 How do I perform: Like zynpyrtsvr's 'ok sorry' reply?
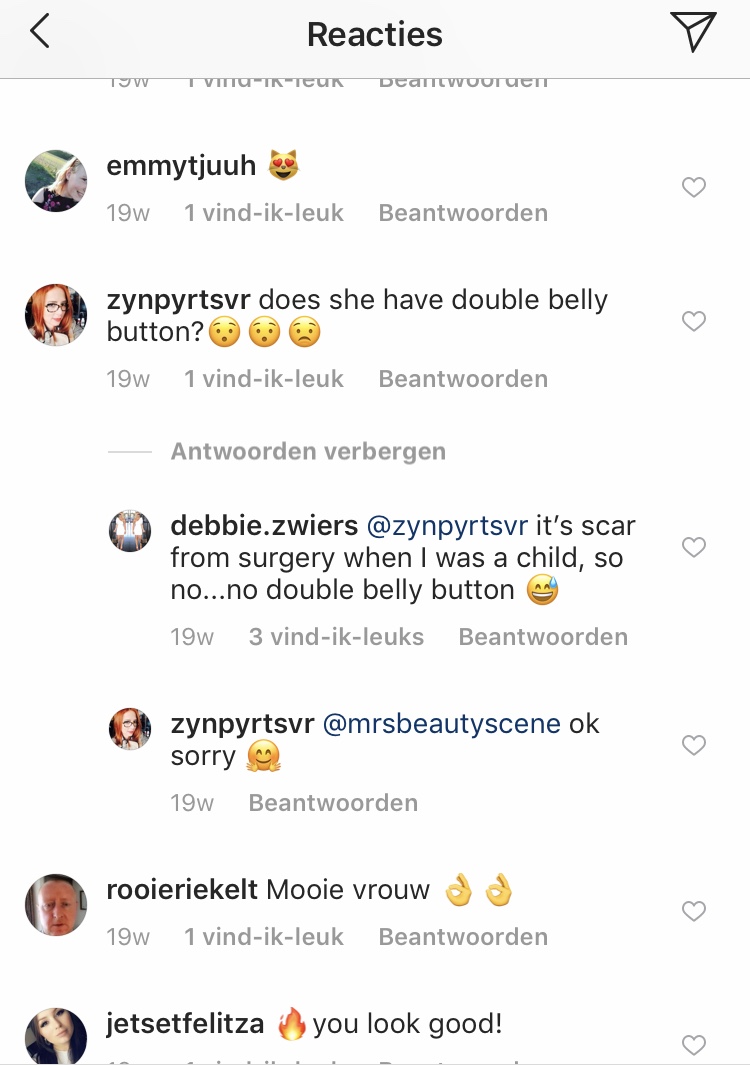pos(693,745)
